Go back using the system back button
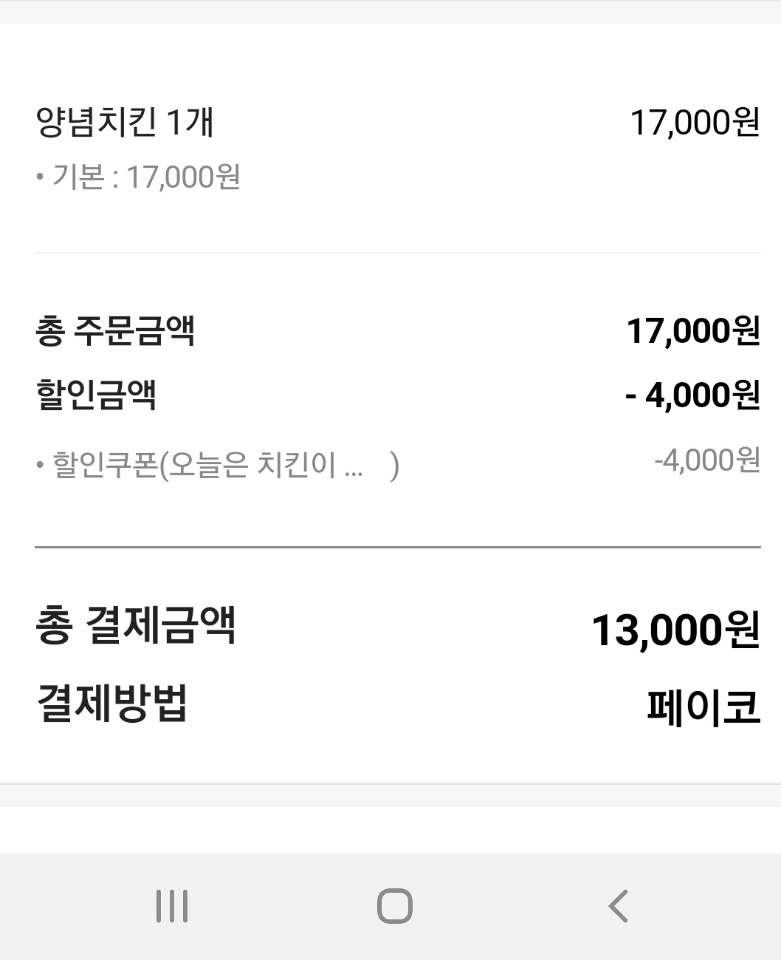781x960 pixels. 618,906
